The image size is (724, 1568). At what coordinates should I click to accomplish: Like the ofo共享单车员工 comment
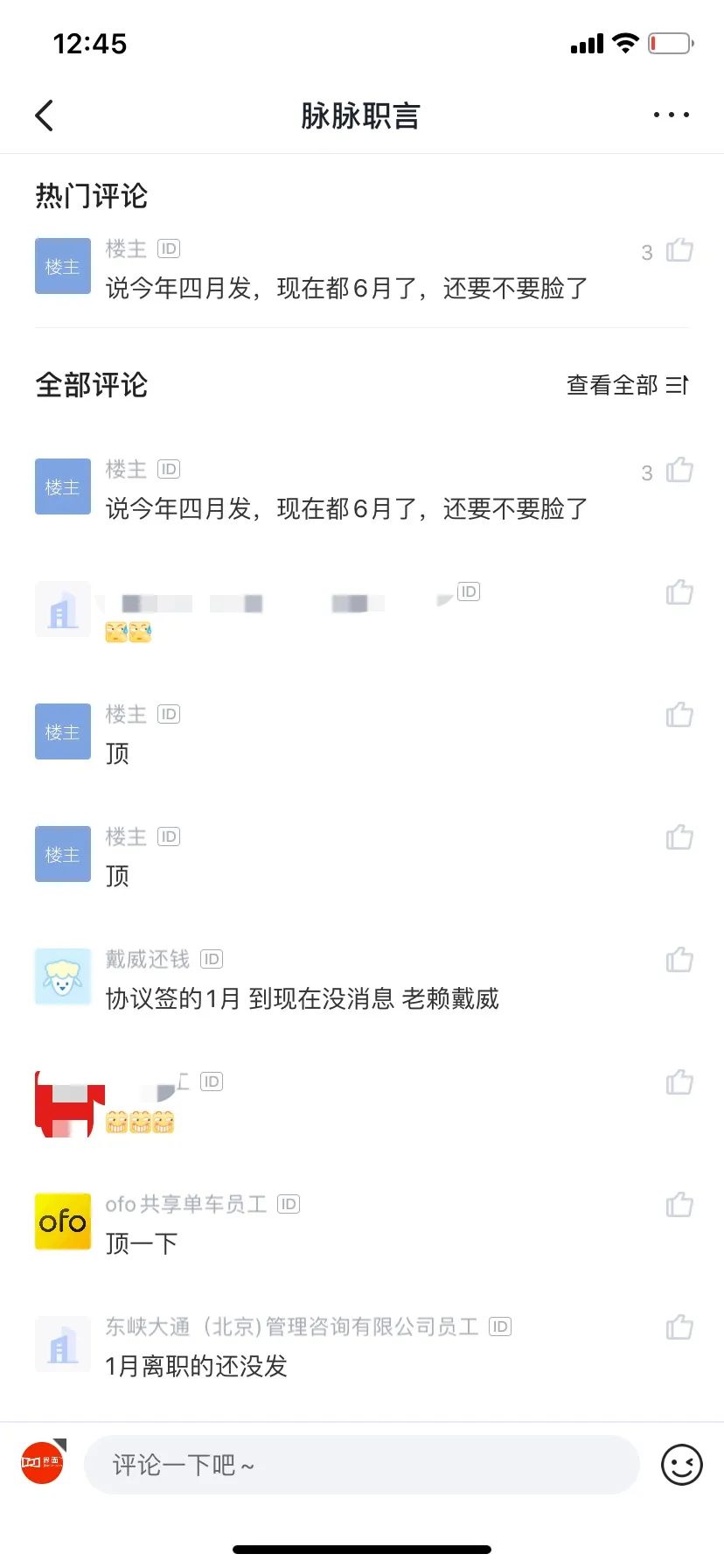(x=679, y=1205)
